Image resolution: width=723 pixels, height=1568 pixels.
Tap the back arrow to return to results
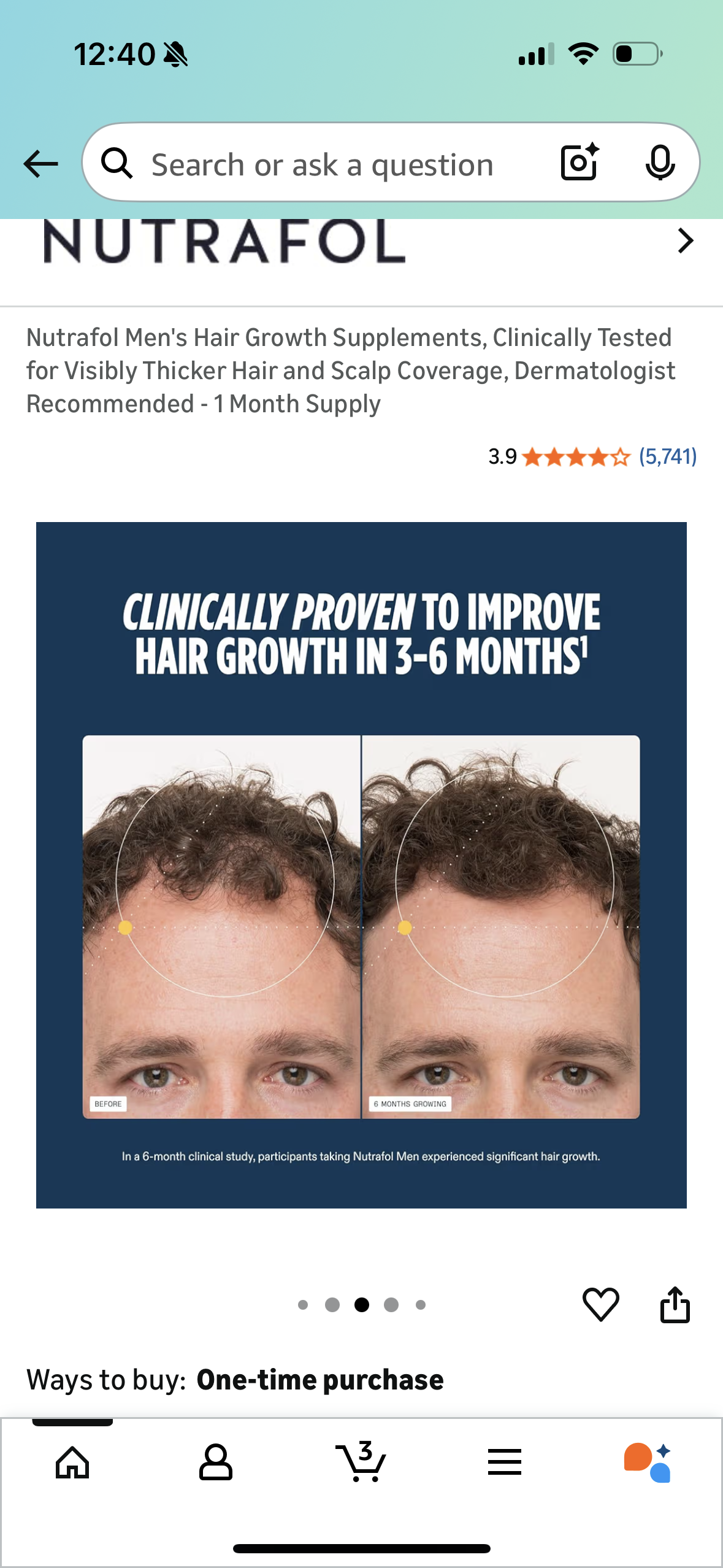pos(39,163)
